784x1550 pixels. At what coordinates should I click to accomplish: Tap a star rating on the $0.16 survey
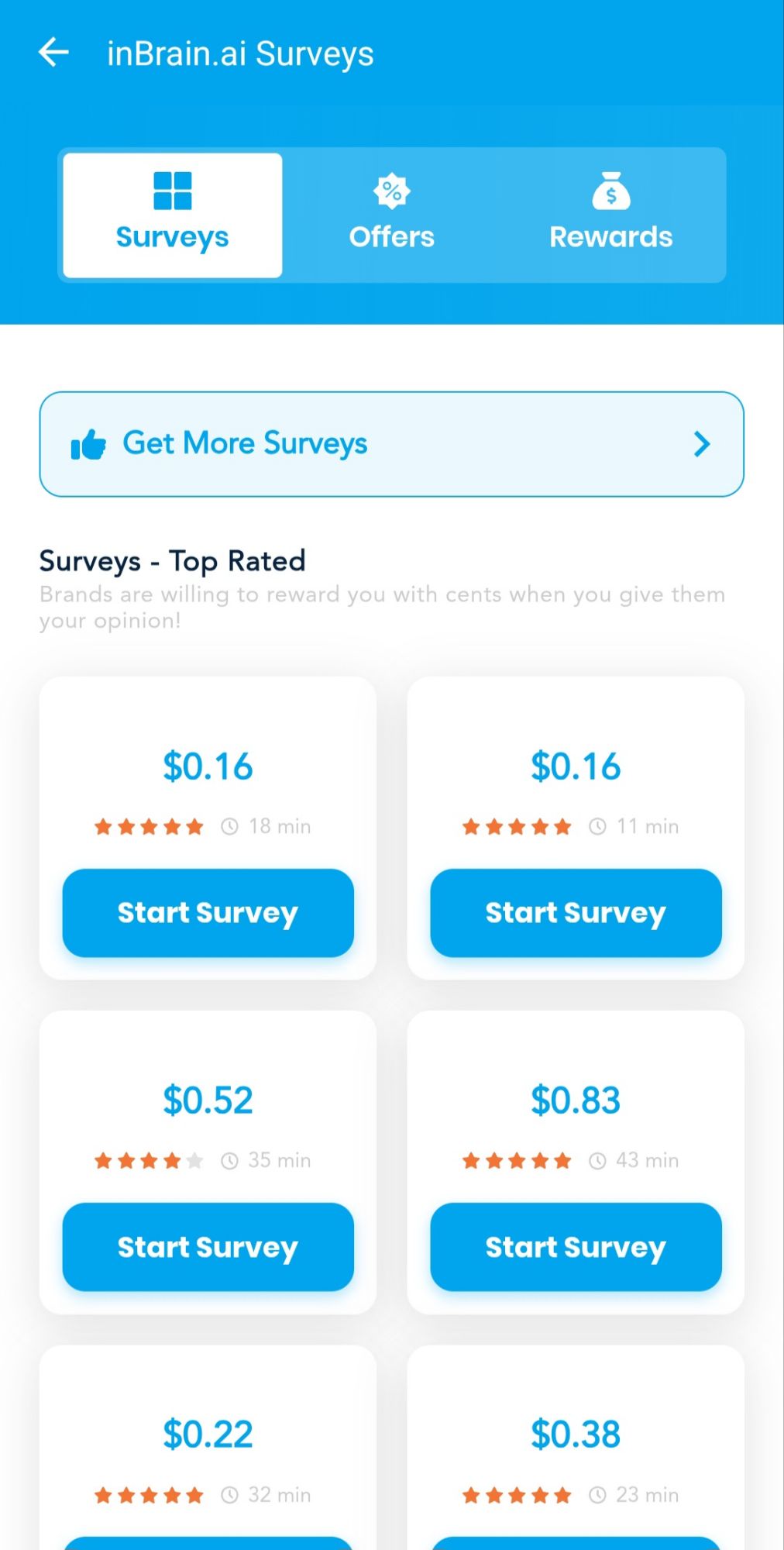click(x=150, y=826)
